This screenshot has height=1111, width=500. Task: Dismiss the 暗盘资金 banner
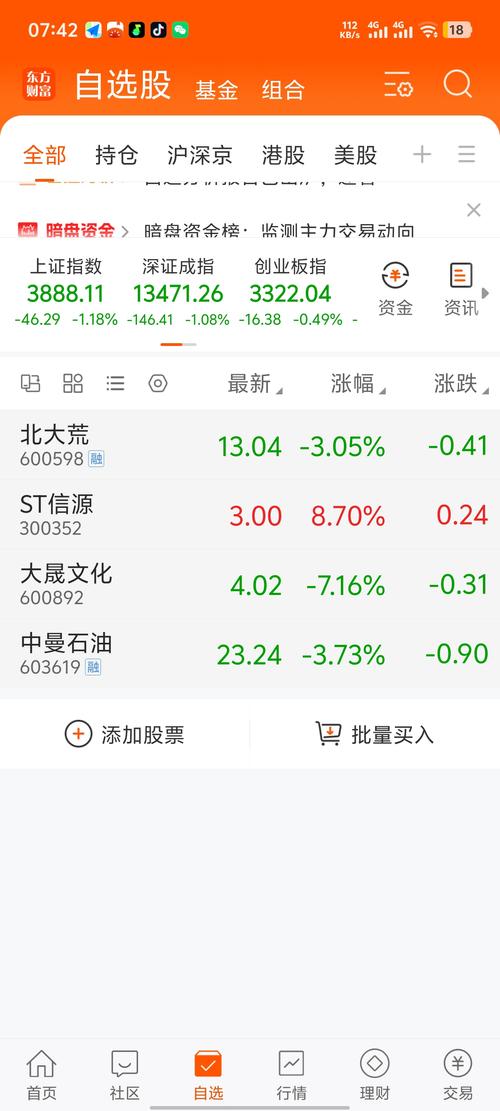tap(474, 210)
